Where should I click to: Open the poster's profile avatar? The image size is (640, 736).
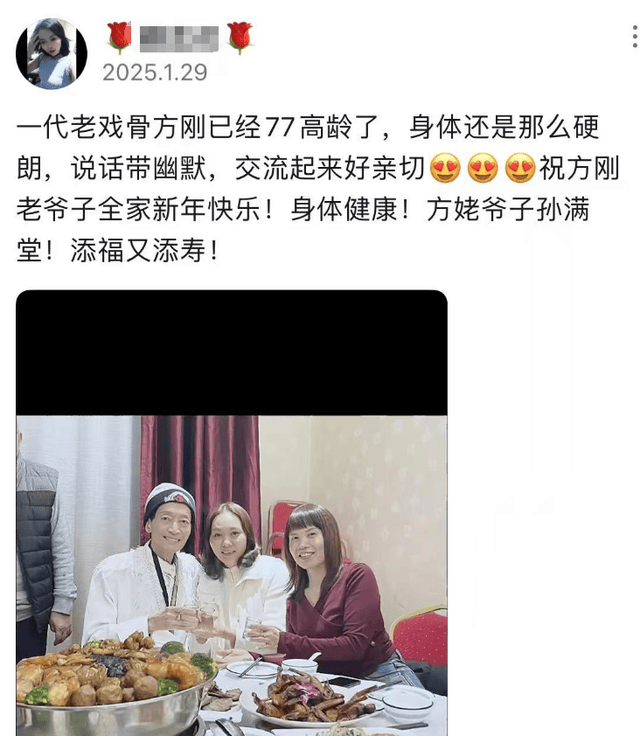coord(51,54)
